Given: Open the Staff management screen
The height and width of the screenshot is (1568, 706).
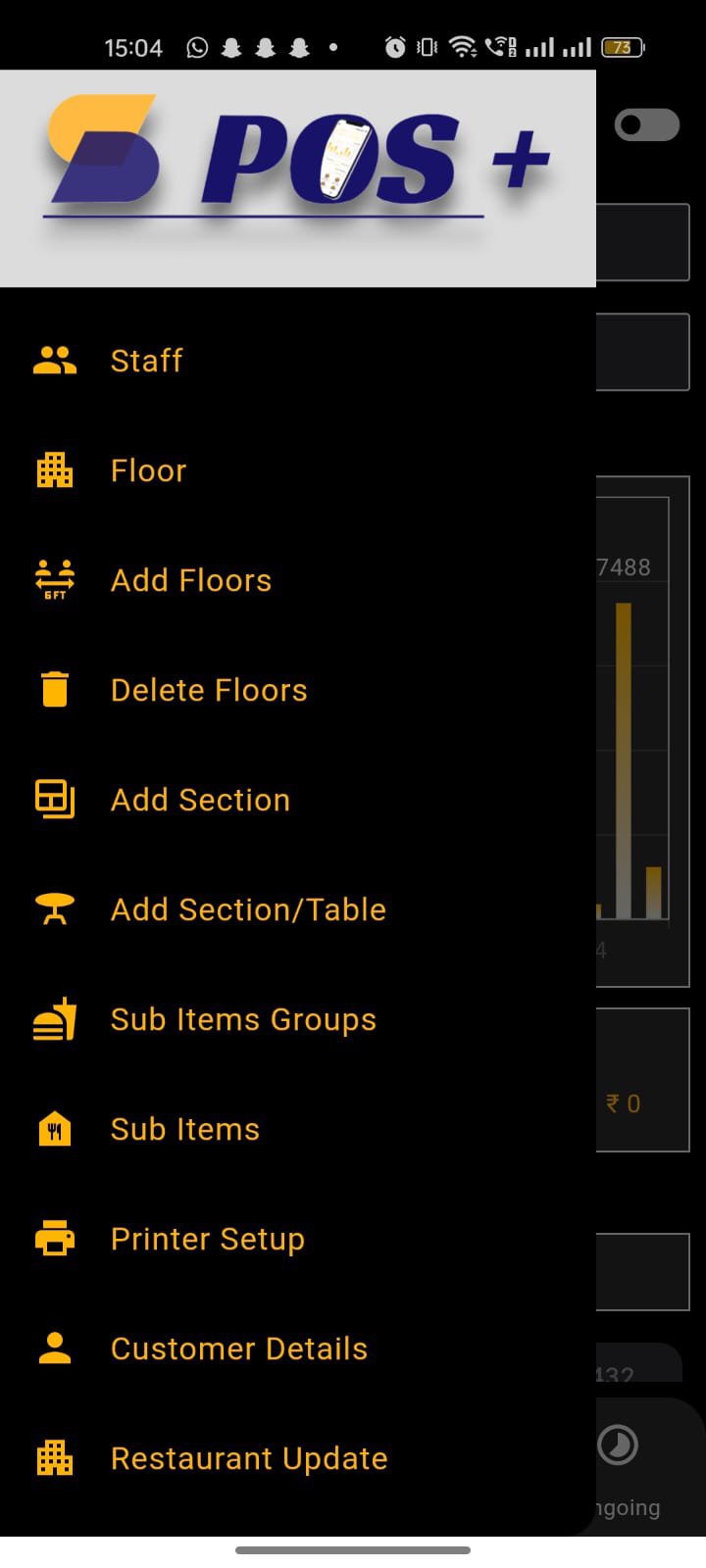Looking at the screenshot, I should pos(146,360).
